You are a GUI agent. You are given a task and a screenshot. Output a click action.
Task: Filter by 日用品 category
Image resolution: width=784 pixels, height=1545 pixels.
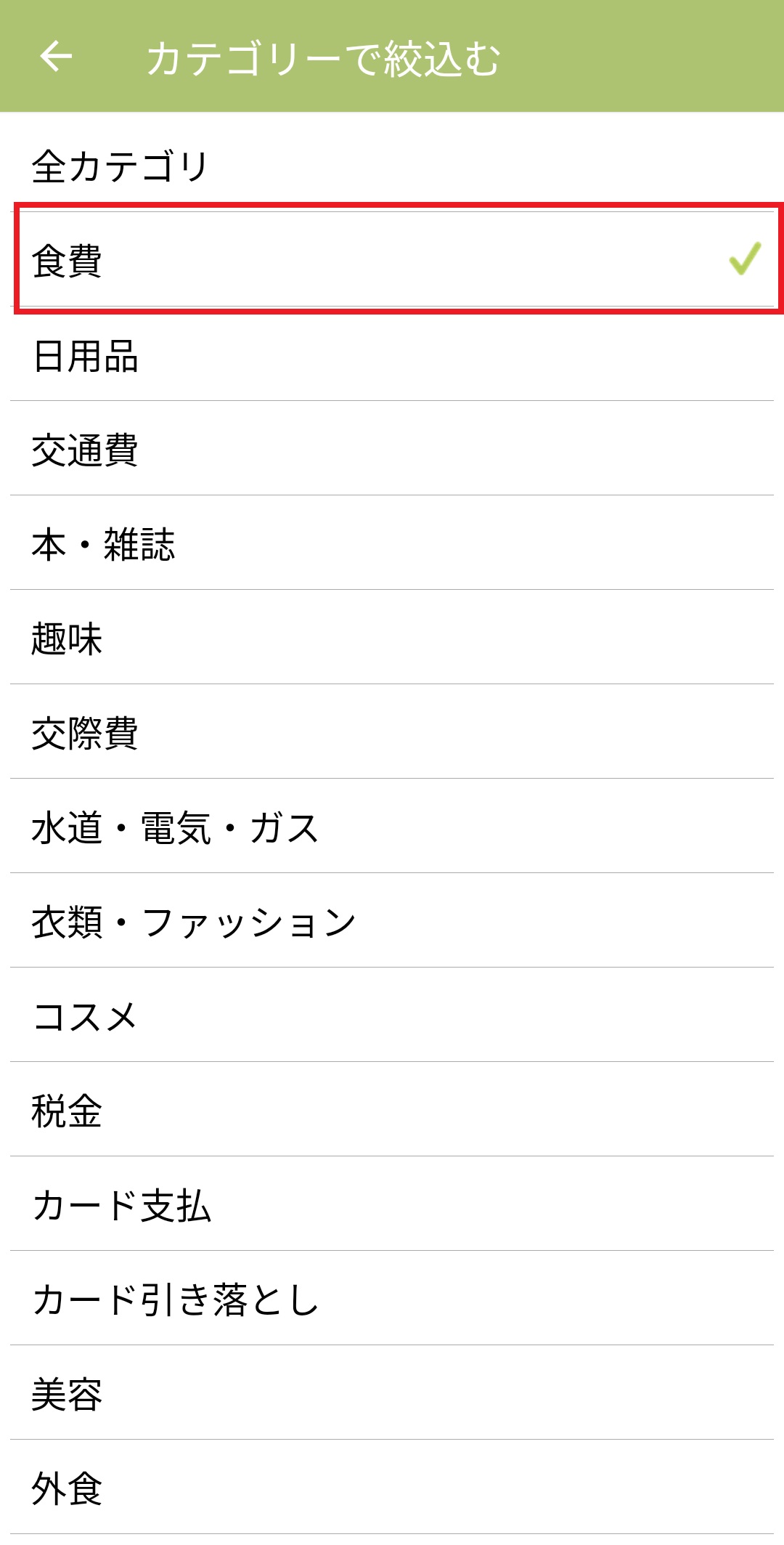pyautogui.click(x=392, y=356)
